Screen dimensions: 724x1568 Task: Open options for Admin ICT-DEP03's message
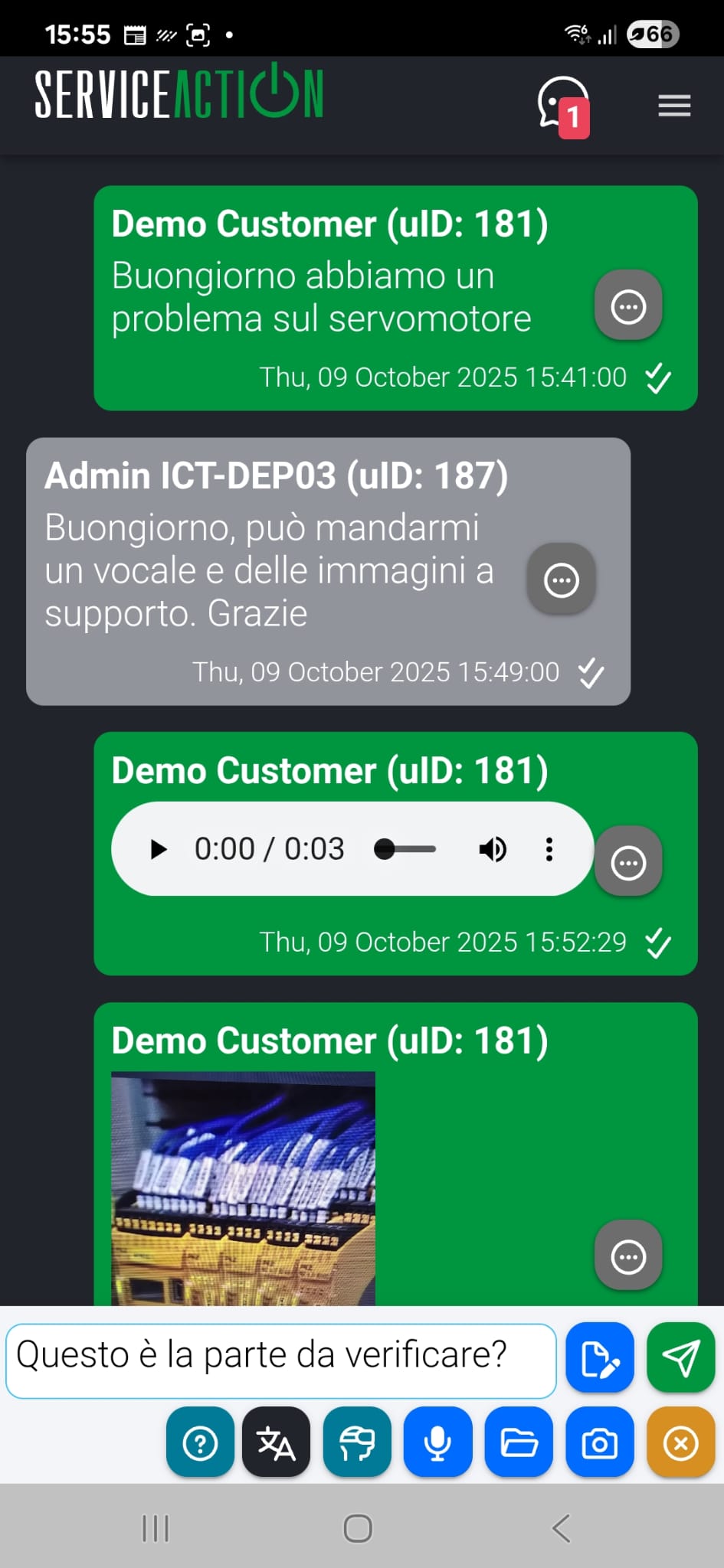[561, 580]
